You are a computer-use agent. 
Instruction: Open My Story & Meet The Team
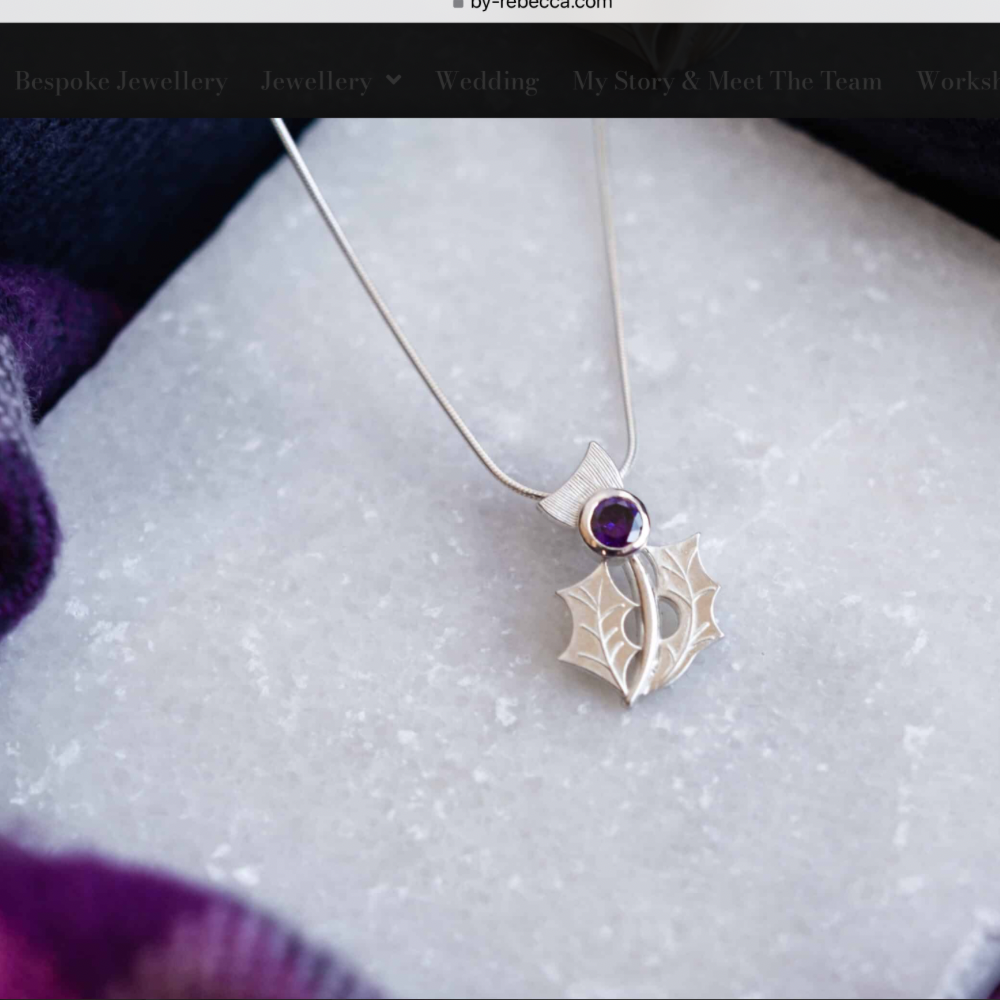727,82
